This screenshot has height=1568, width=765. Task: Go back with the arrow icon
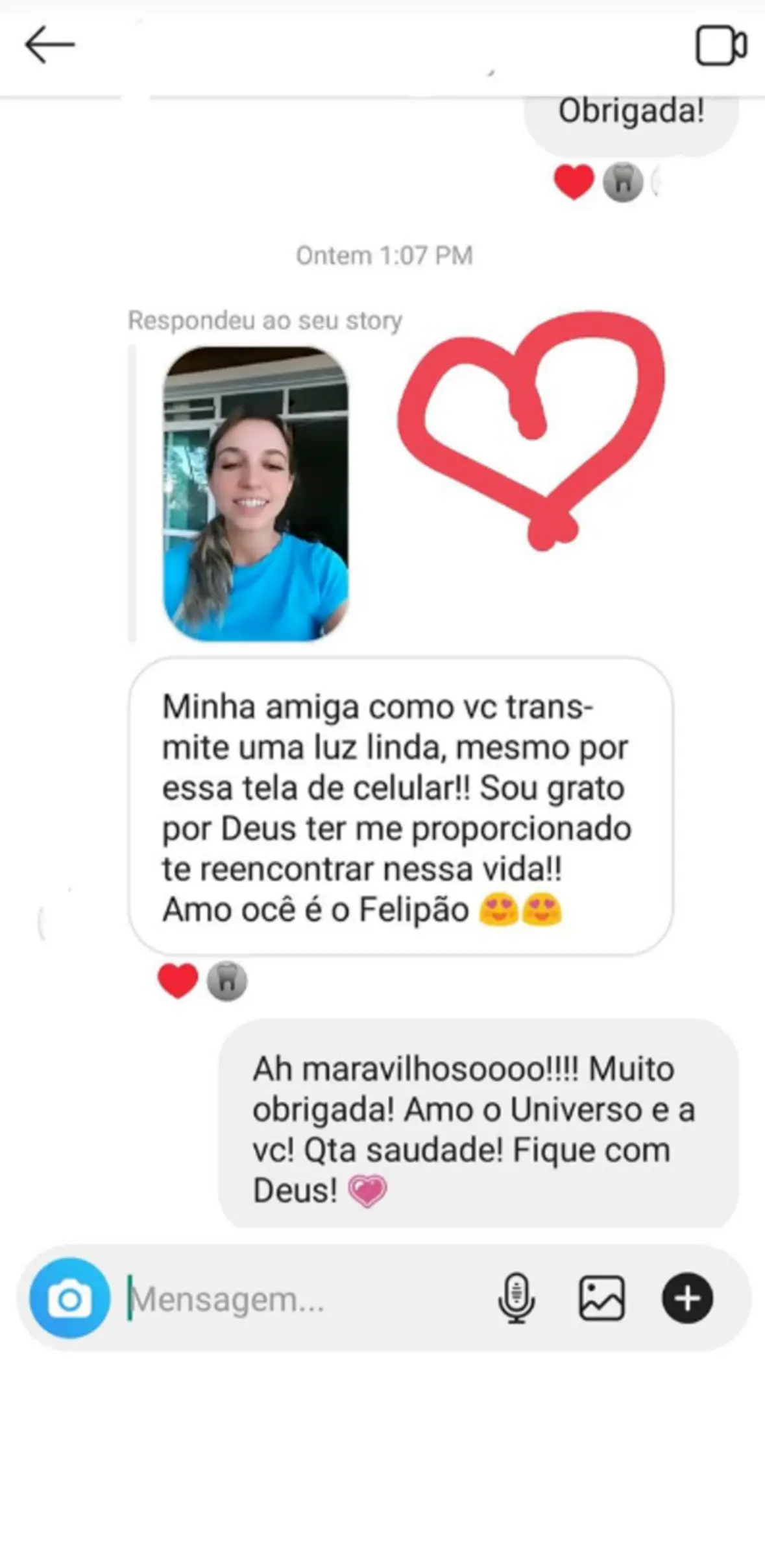pos(49,45)
